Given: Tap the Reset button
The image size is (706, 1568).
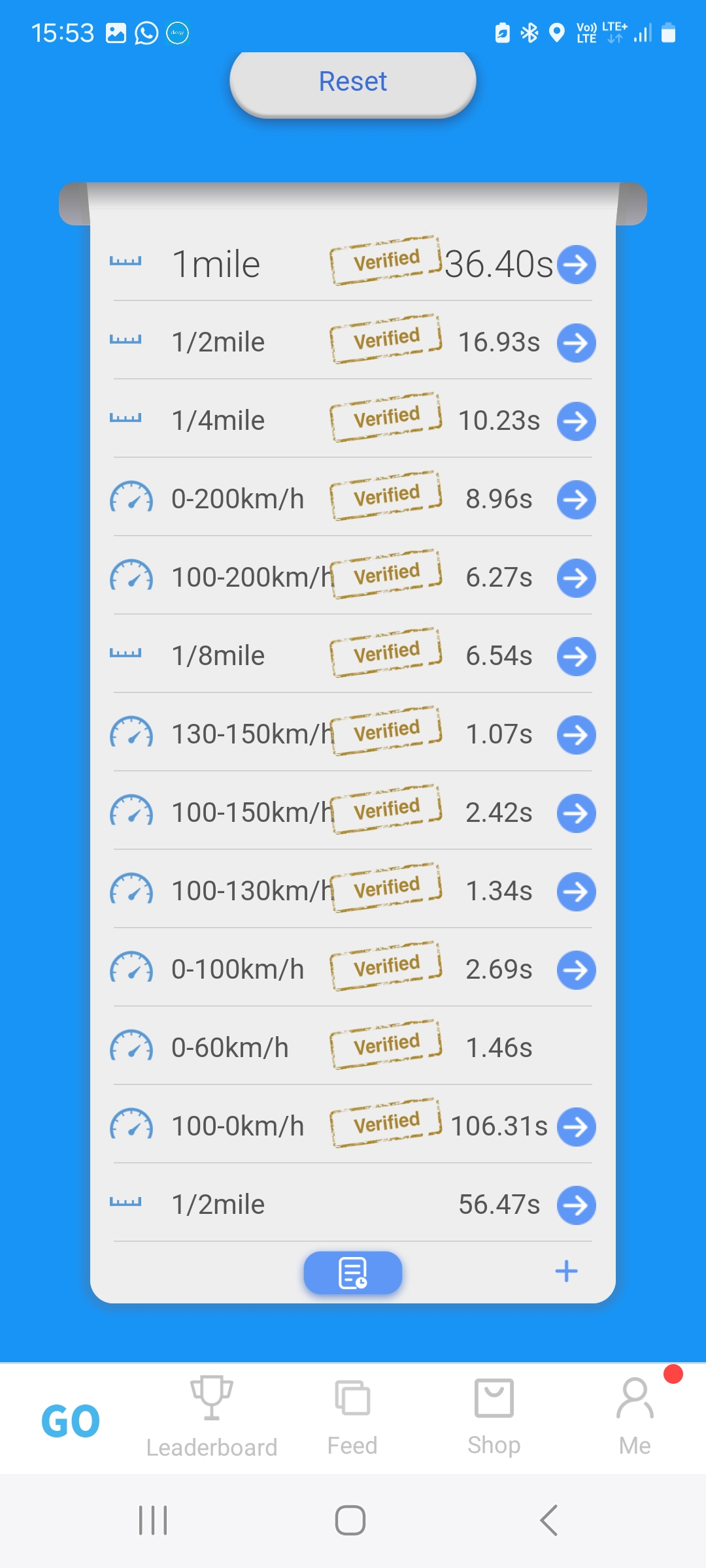Looking at the screenshot, I should [353, 82].
